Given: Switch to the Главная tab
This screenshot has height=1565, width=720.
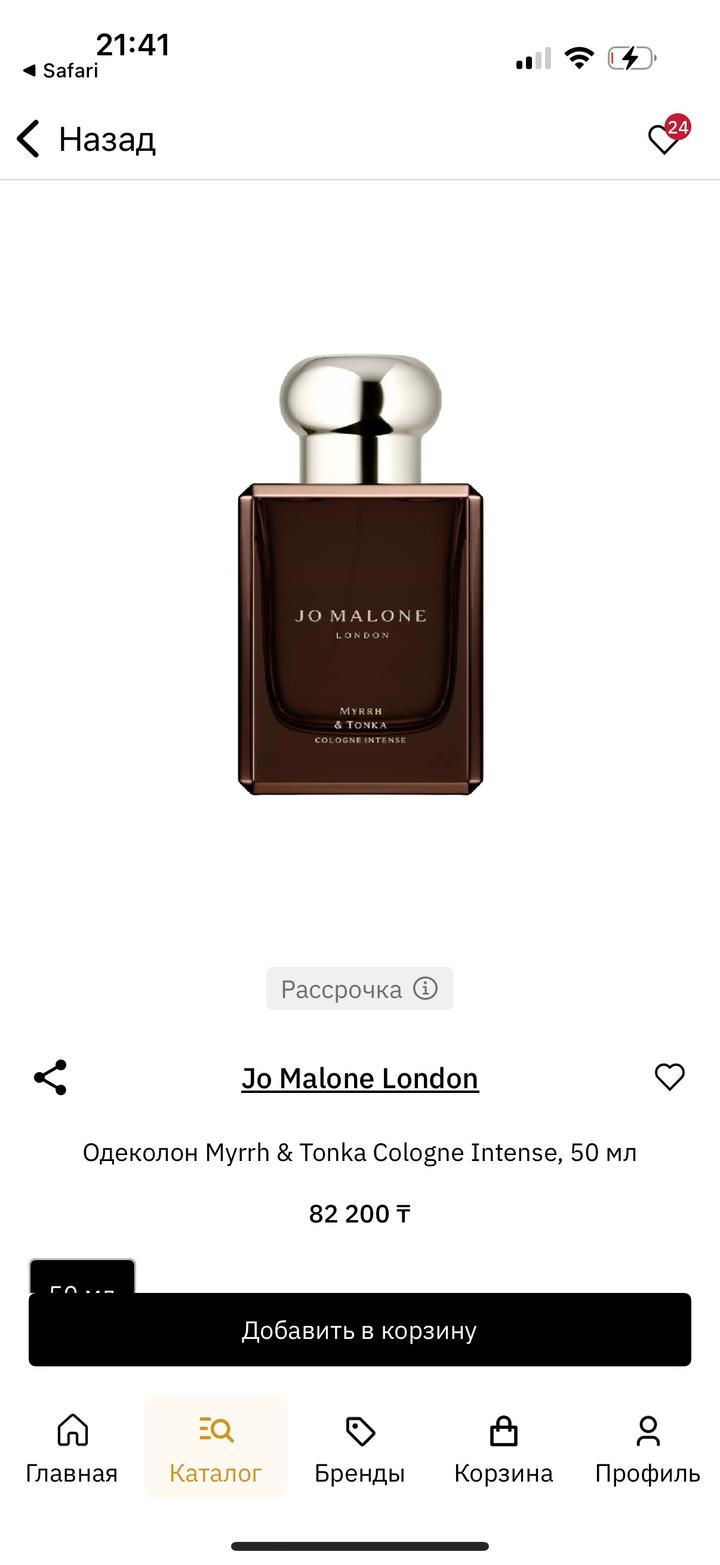Looking at the screenshot, I should tap(72, 1448).
